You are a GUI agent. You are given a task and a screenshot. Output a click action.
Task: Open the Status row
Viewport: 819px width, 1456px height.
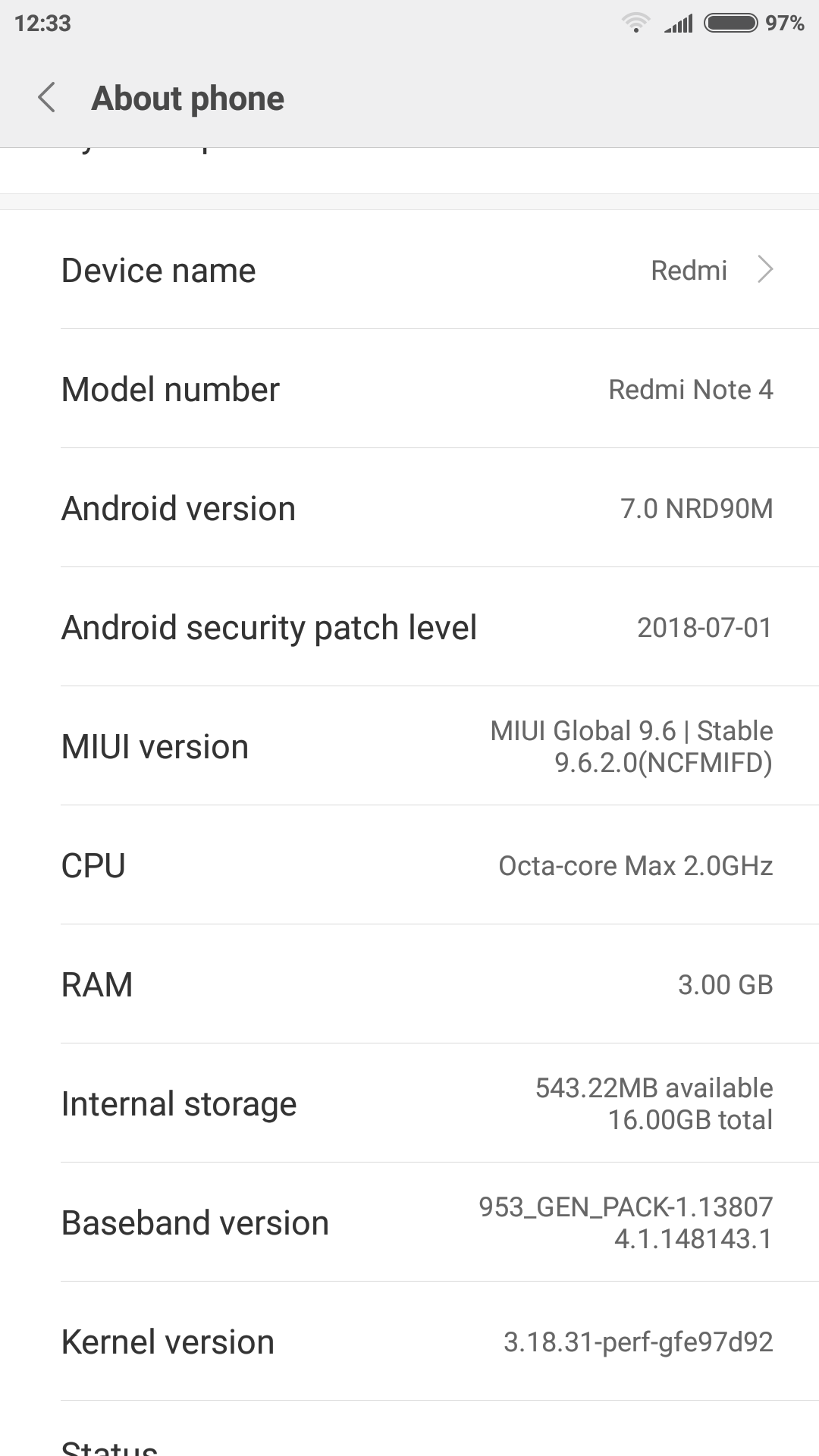coord(409,1441)
